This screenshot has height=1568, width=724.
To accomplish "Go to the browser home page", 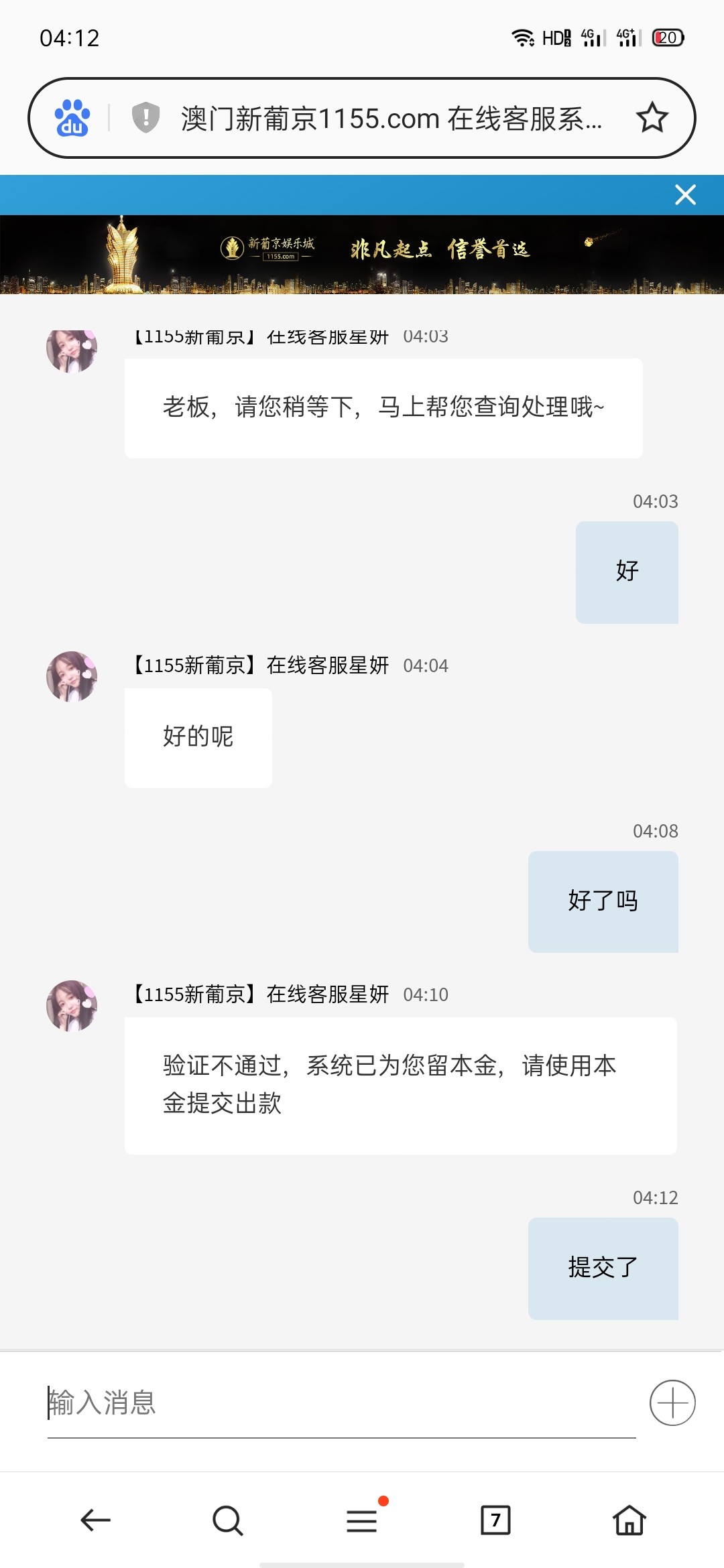I will [629, 1520].
